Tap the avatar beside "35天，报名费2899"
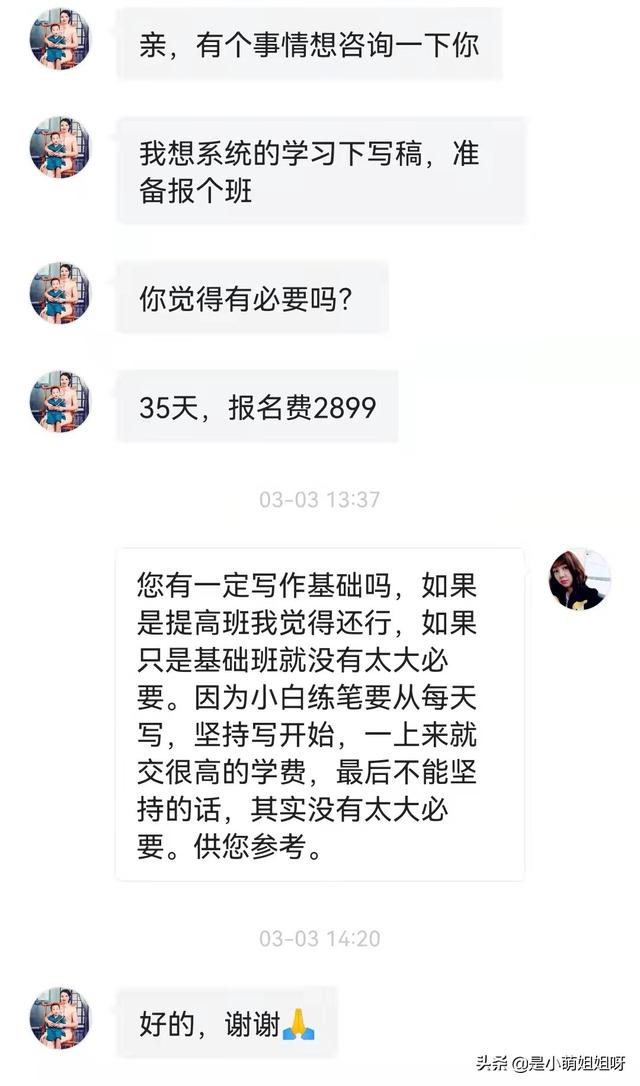 (60, 402)
